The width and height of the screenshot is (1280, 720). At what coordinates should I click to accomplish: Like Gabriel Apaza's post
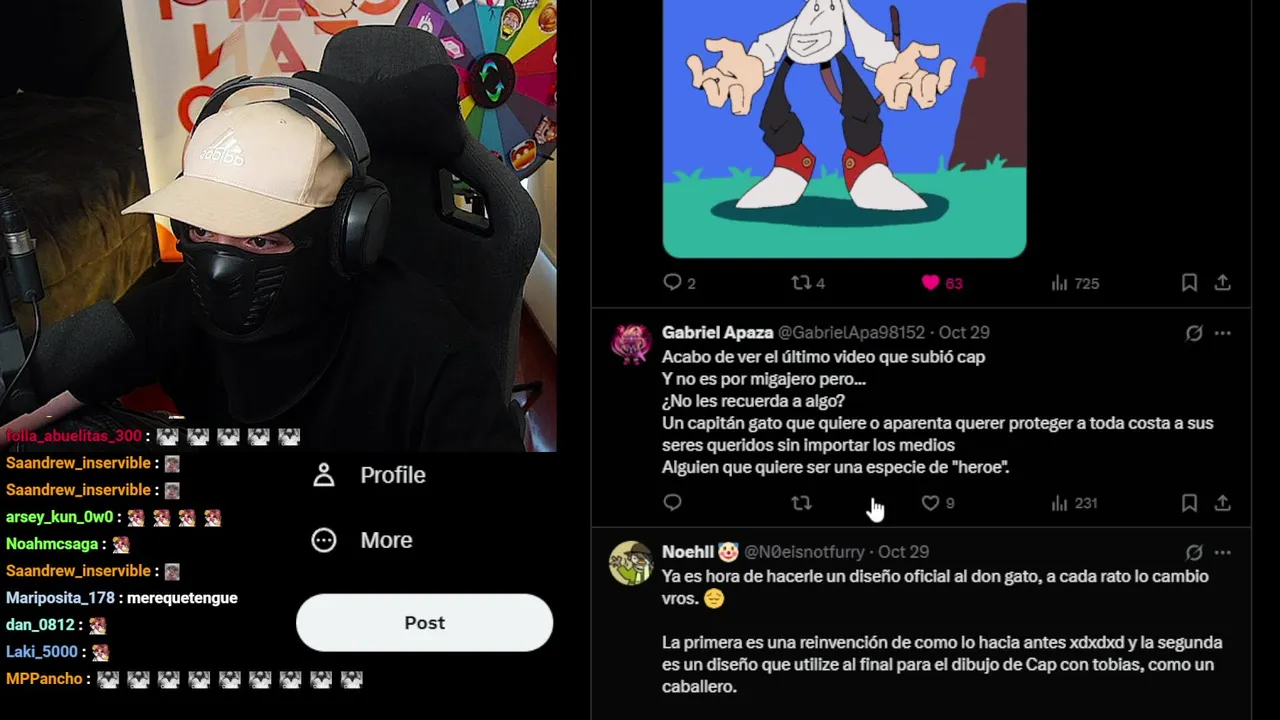tap(931, 503)
